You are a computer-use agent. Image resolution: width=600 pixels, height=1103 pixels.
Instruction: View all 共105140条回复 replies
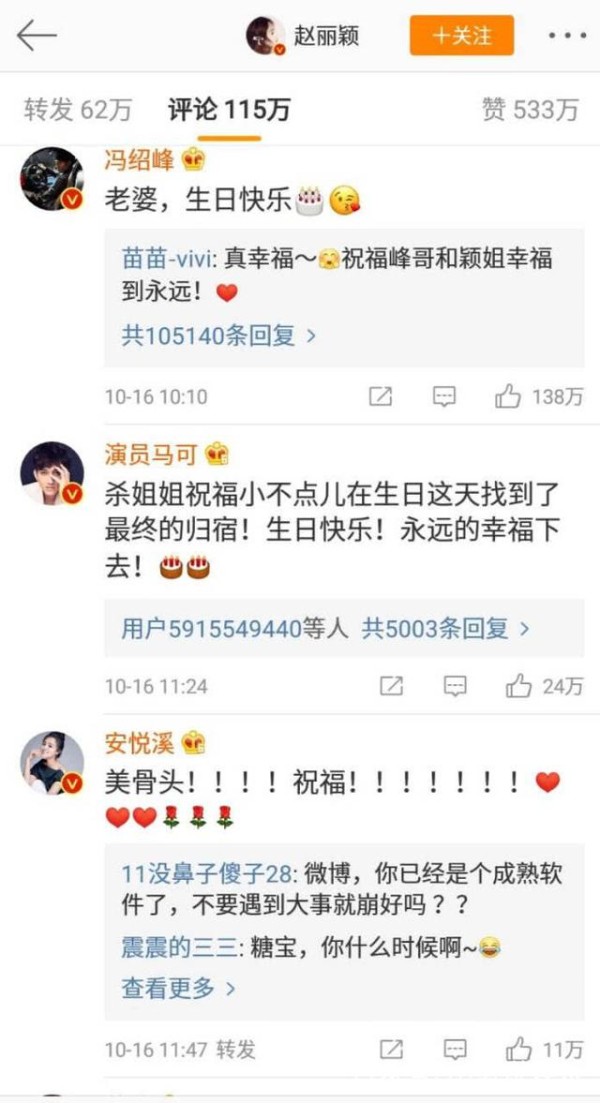tap(219, 336)
